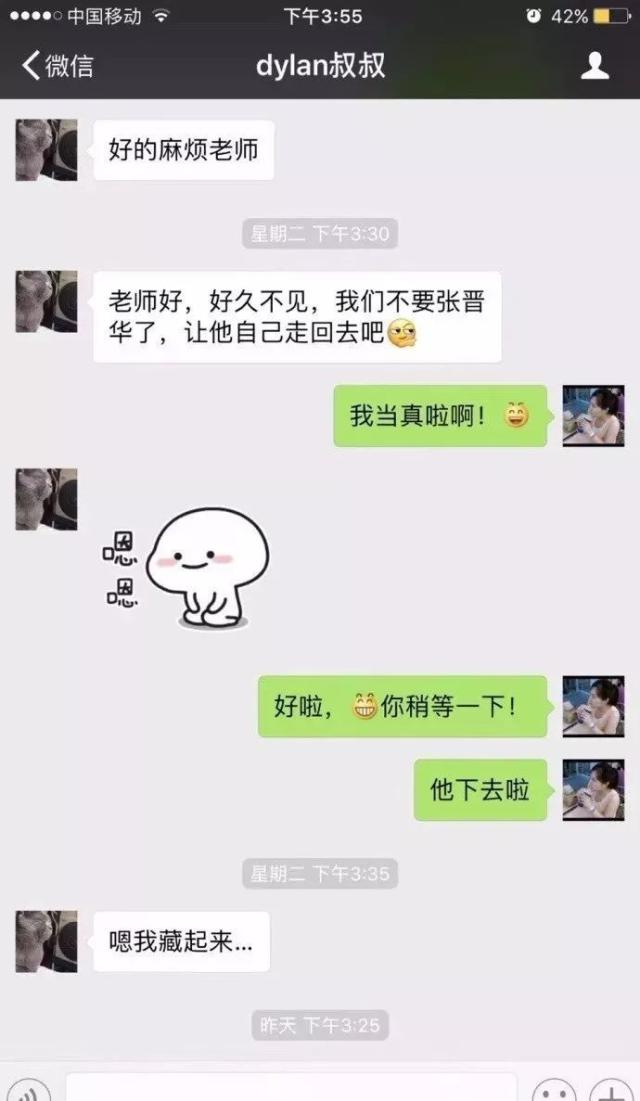The height and width of the screenshot is (1101, 640).
Task: Go back to the 微信 chat list
Action: [x=57, y=66]
